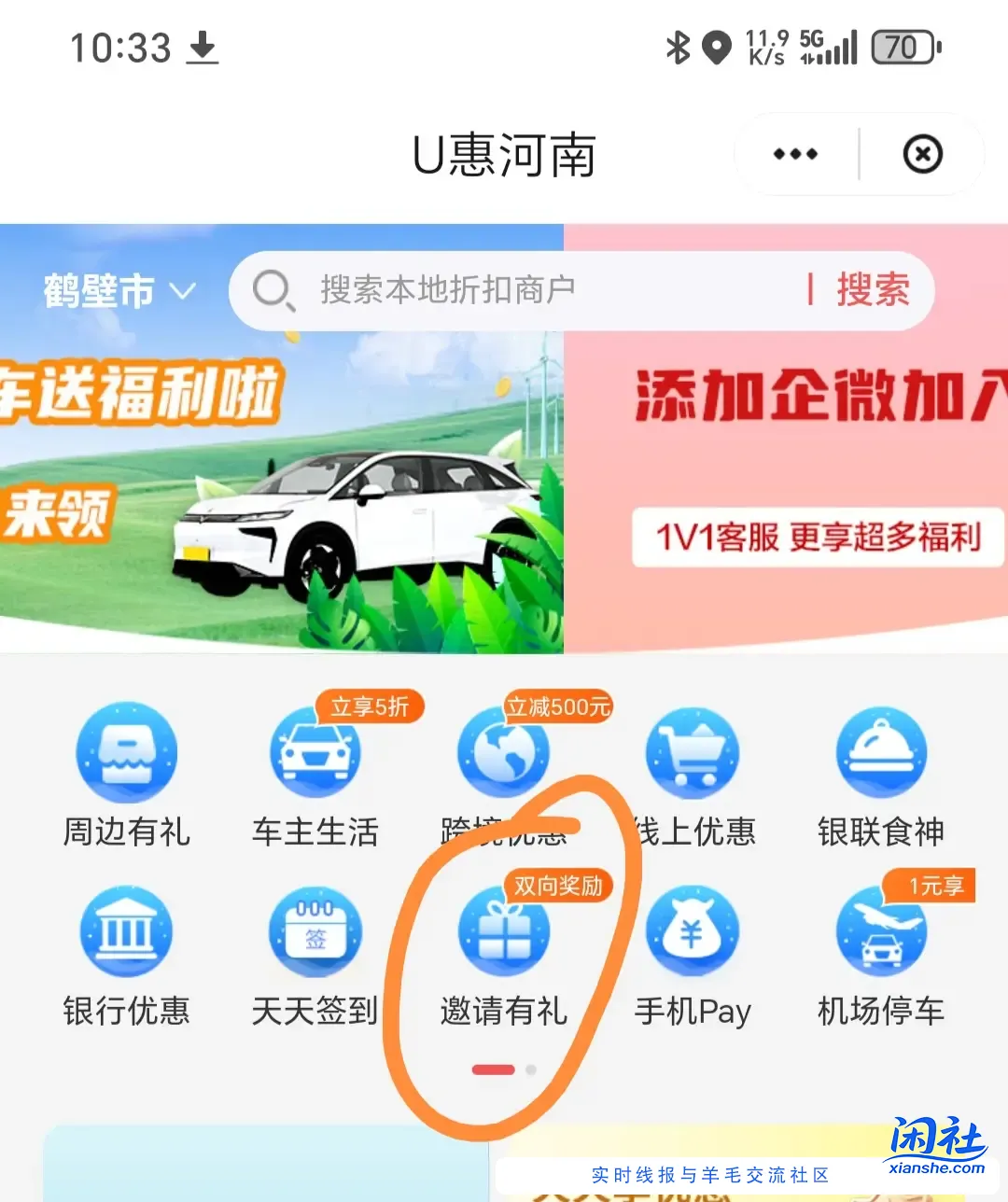Open the mini program more options menu
Image resolution: width=1008 pixels, height=1202 pixels.
(795, 155)
